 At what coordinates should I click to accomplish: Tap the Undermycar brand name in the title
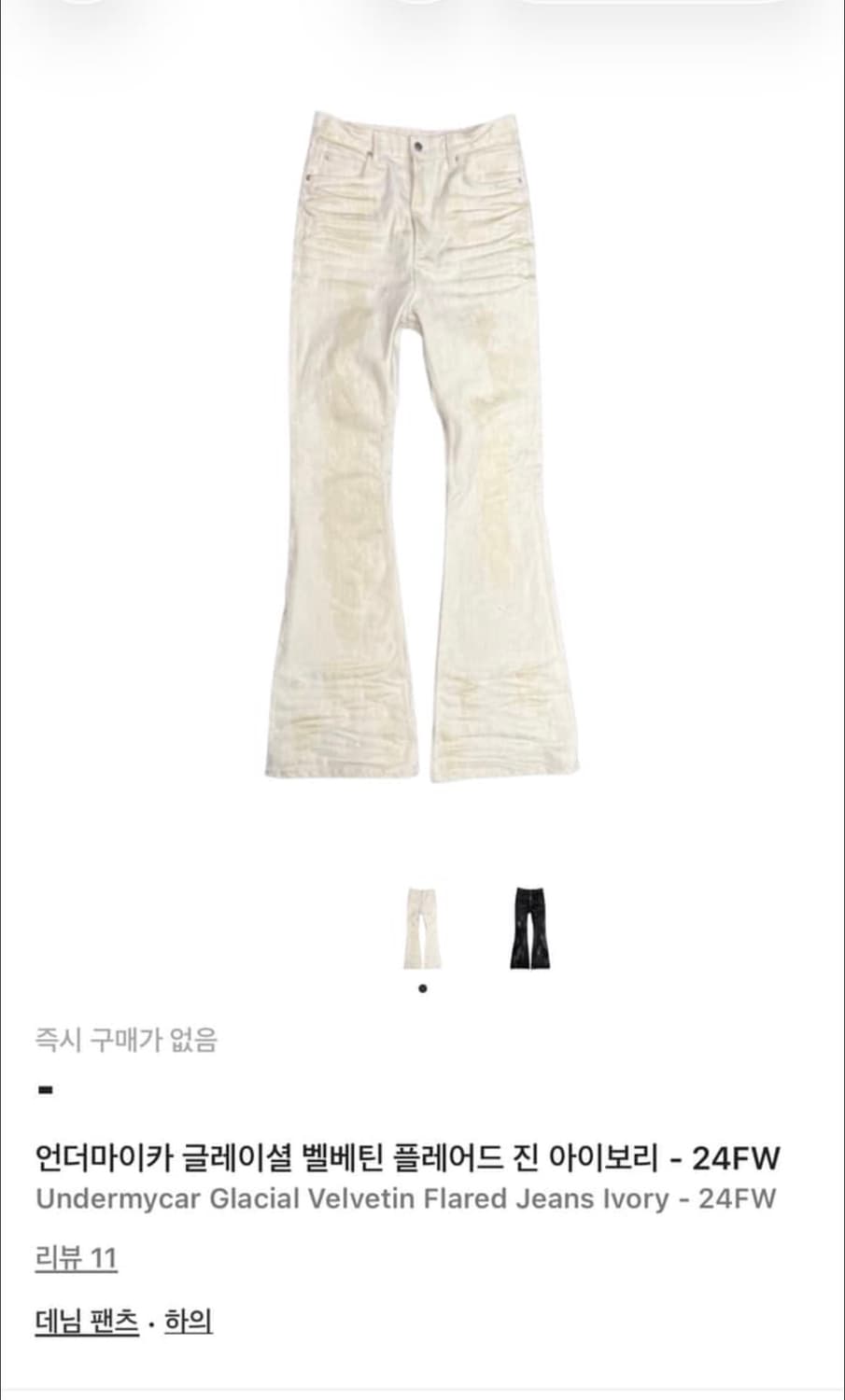(x=88, y=1155)
